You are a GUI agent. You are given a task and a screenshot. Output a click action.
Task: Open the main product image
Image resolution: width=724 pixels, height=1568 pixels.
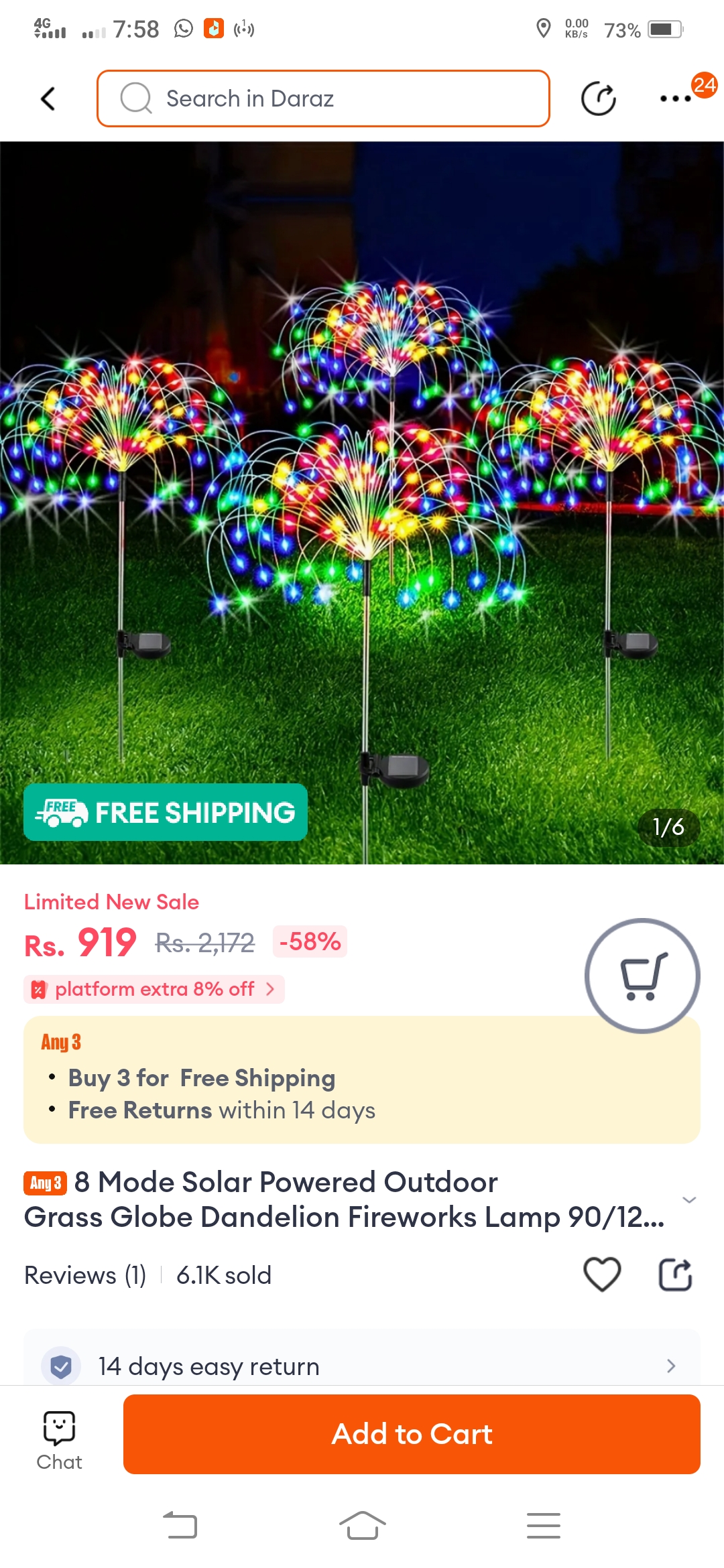tap(362, 503)
